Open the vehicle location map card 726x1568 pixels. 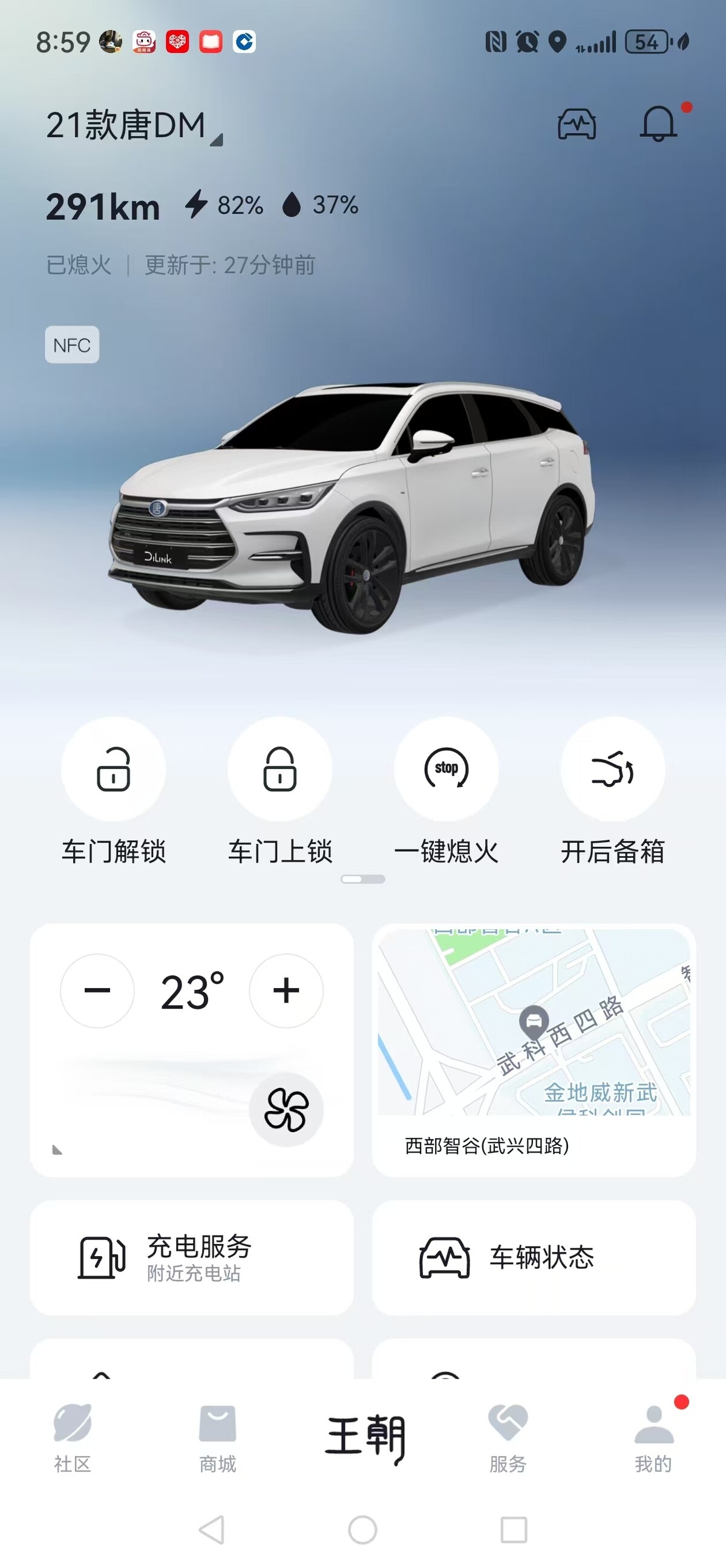coord(534,1050)
